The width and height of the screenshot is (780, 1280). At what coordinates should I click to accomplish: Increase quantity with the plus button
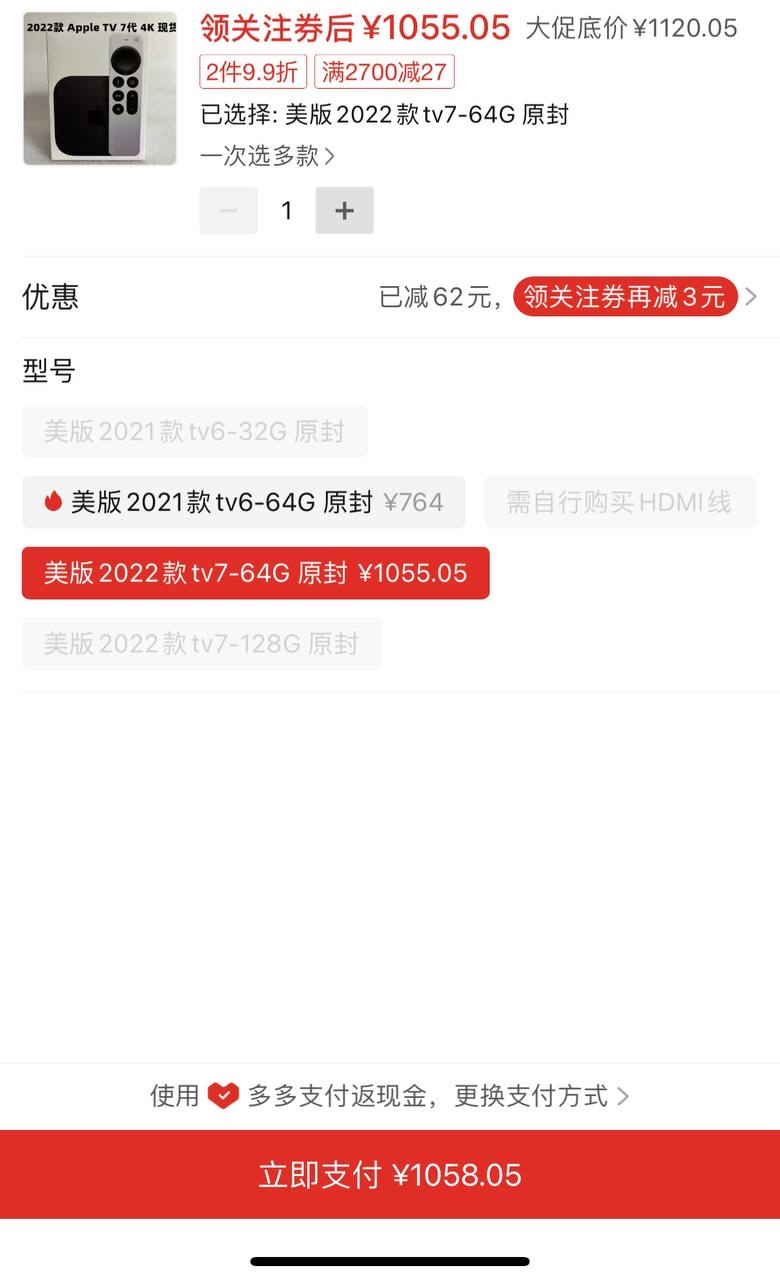(x=344, y=210)
